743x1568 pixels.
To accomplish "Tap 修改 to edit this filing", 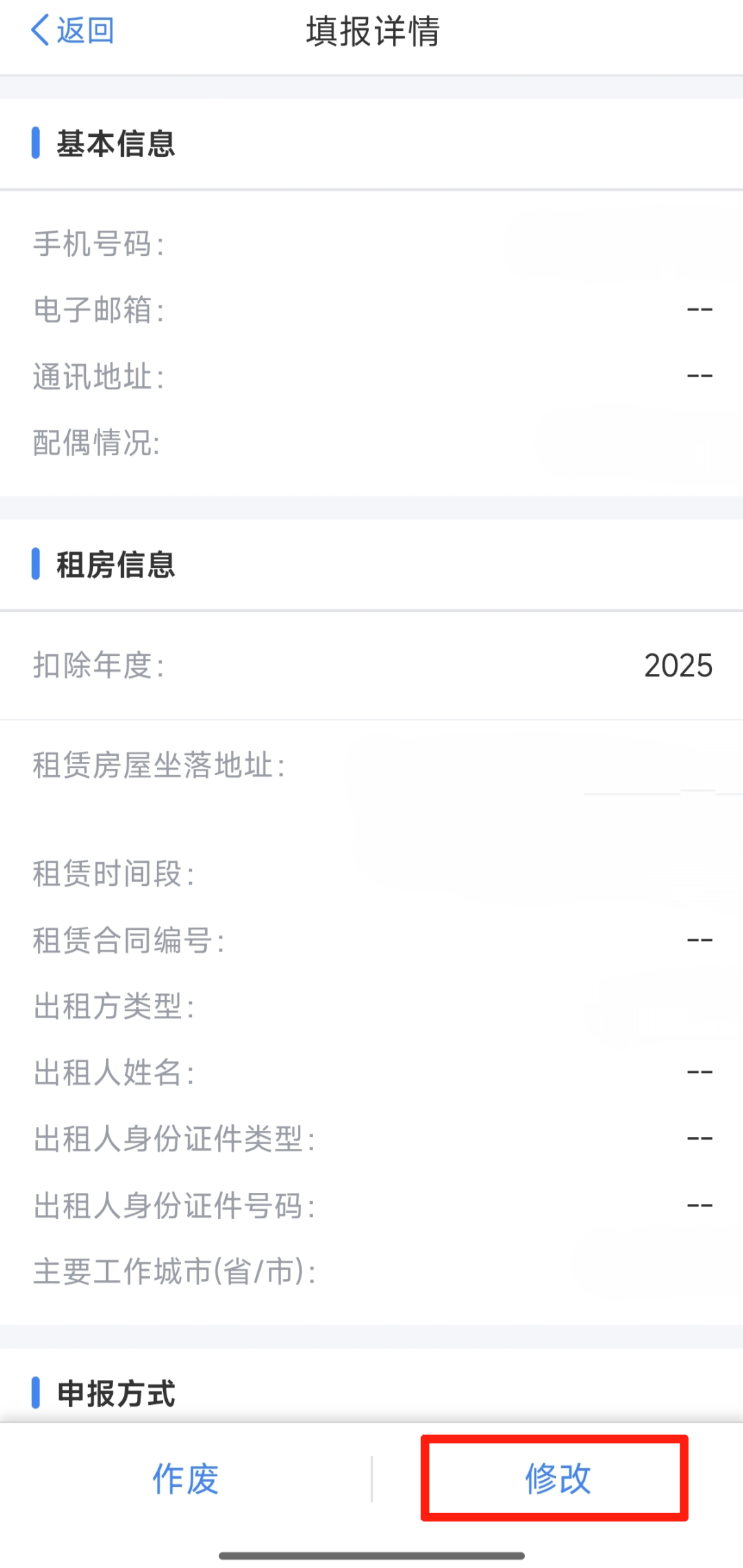I will point(556,1479).
